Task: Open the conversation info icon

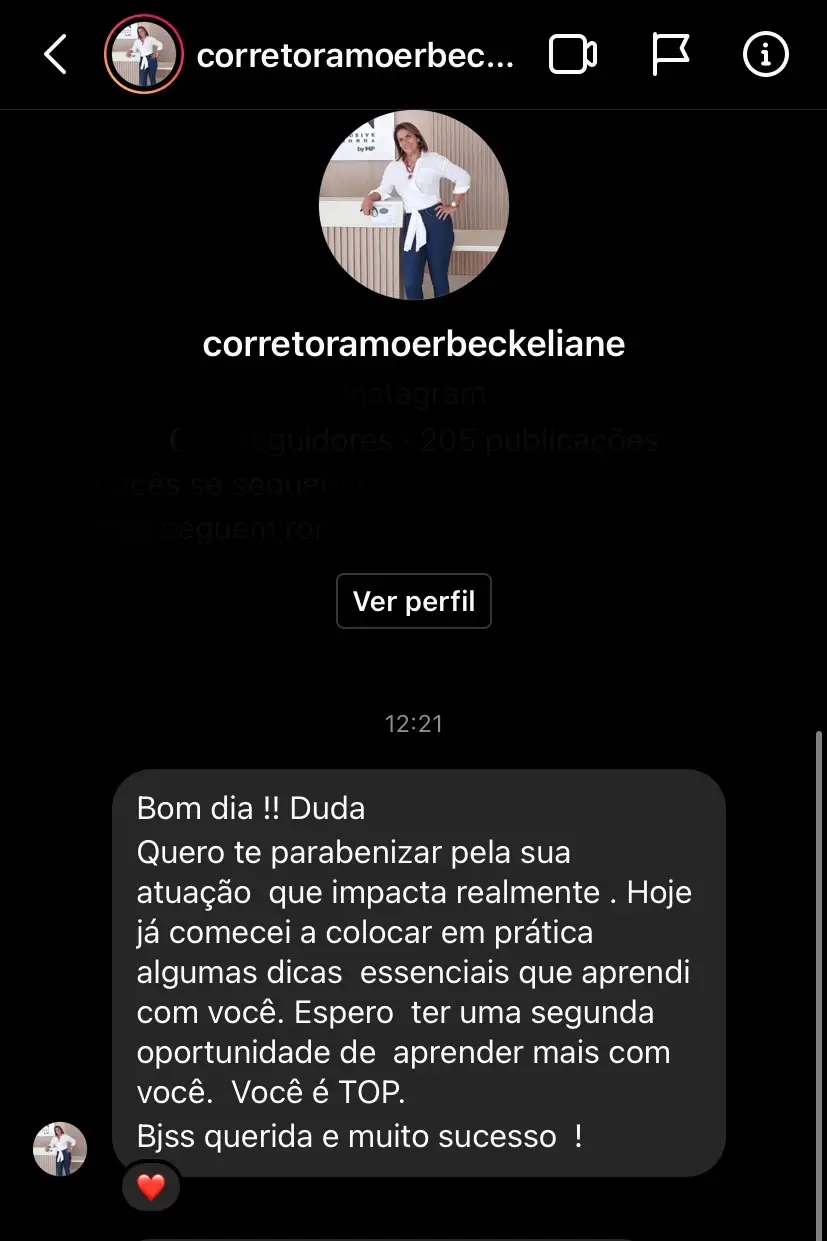Action: 766,55
